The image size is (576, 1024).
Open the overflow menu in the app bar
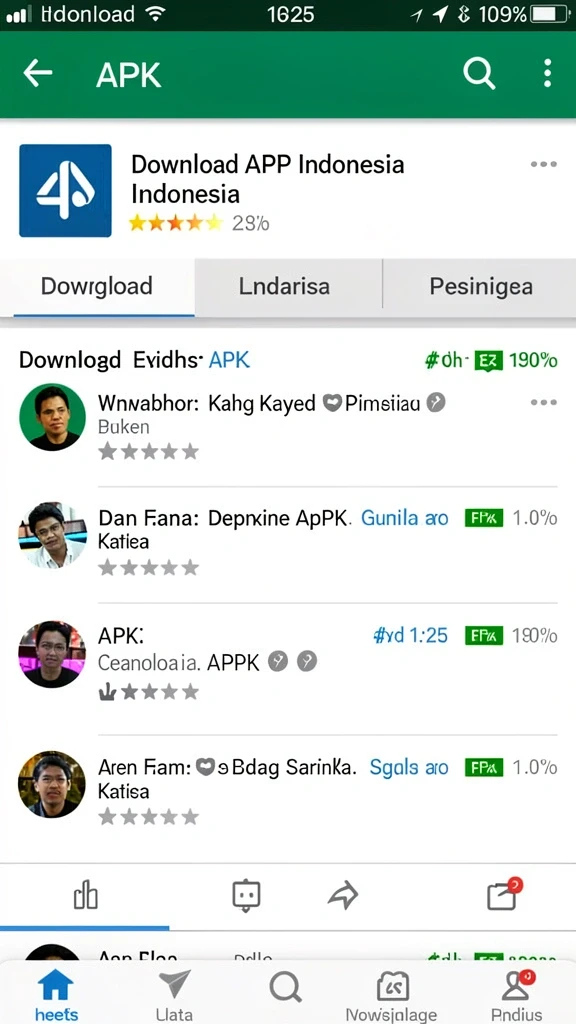547,73
